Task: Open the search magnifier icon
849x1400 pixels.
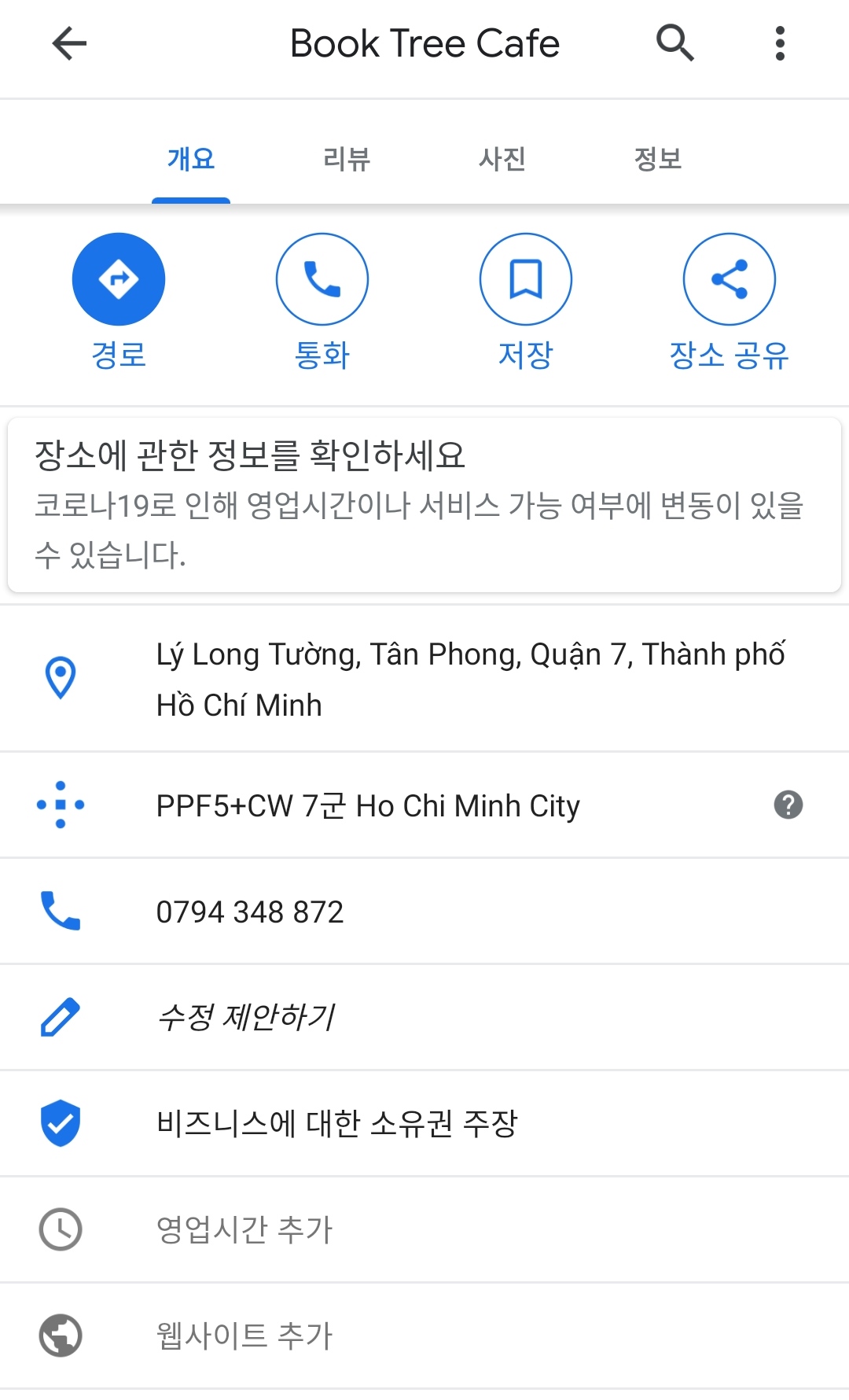Action: [x=674, y=42]
